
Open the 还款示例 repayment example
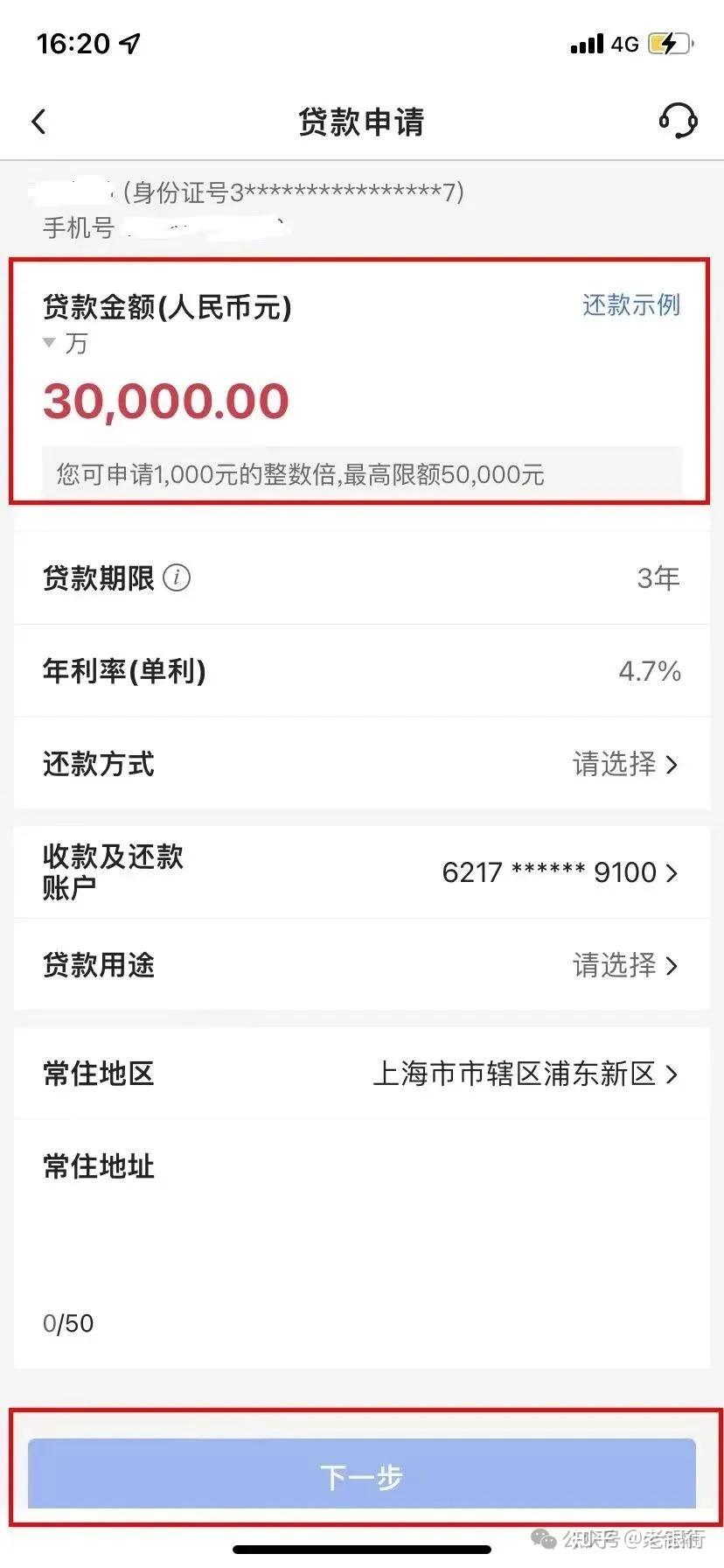tap(630, 305)
